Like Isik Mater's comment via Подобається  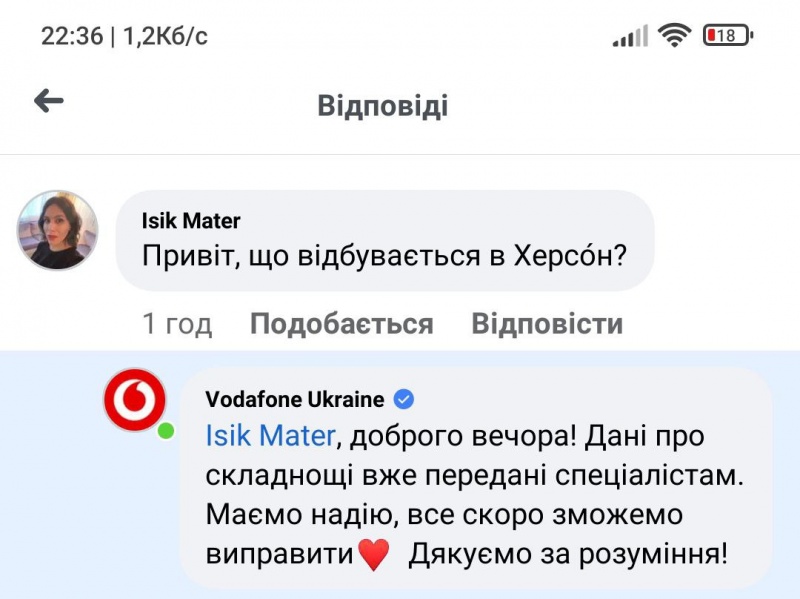pyautogui.click(x=341, y=324)
